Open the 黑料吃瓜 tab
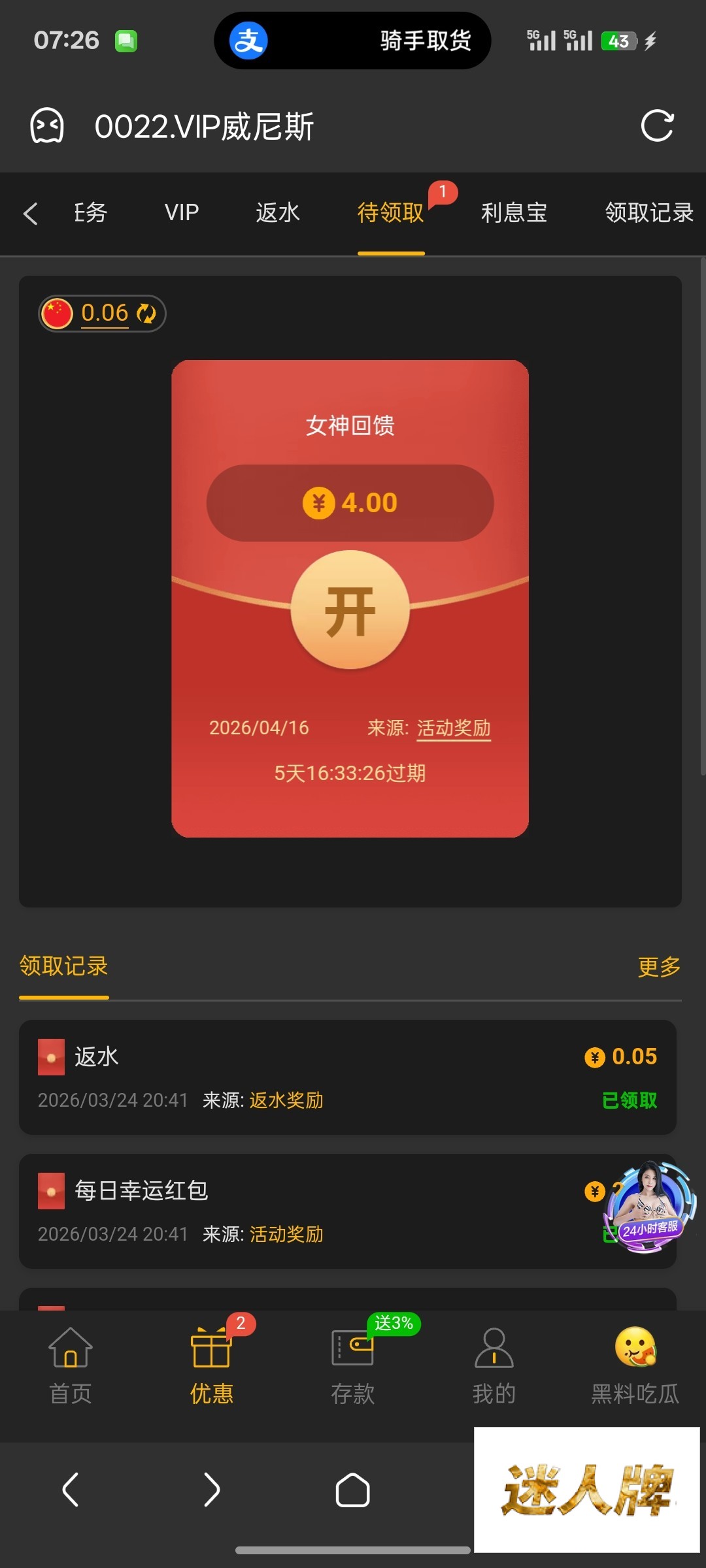Viewport: 706px width, 1568px height. pos(635,1365)
